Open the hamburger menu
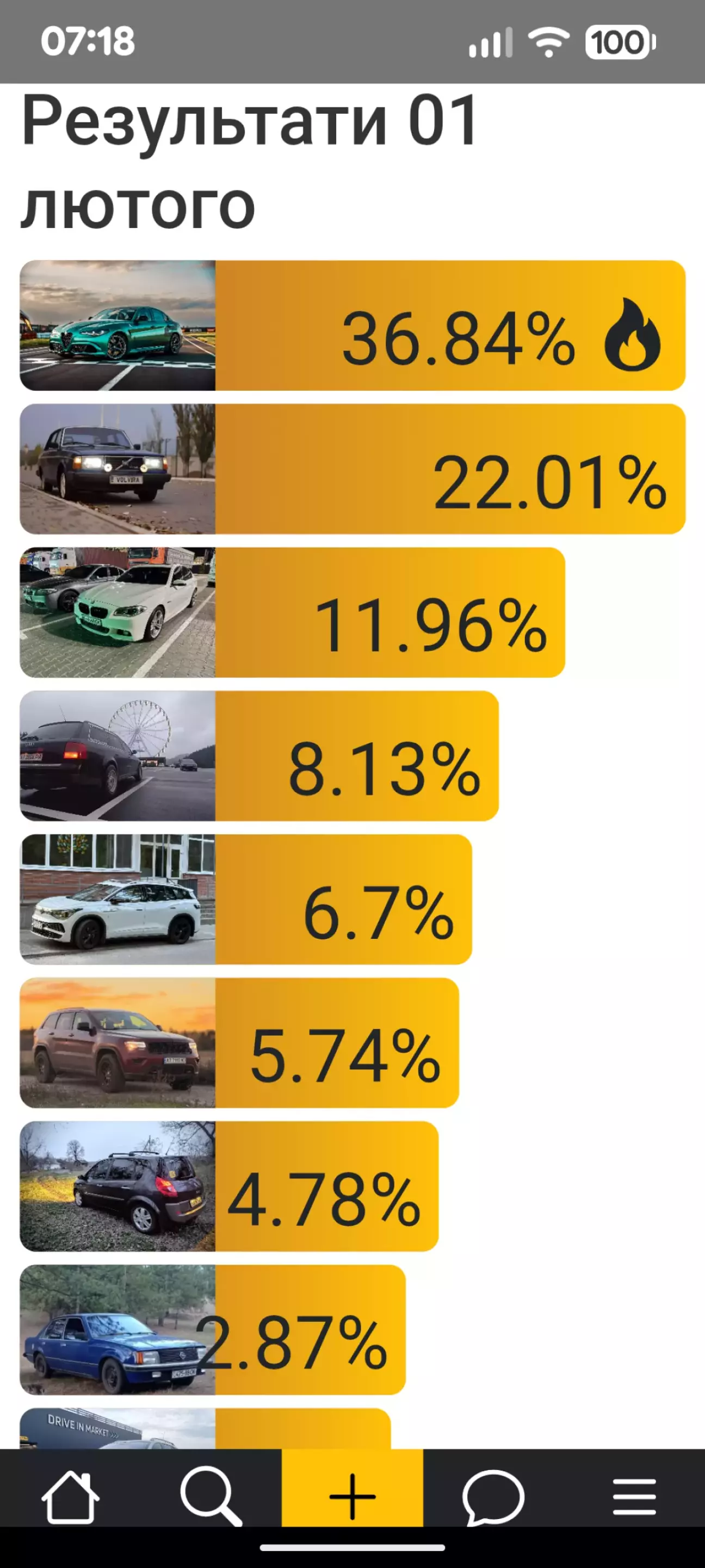 [x=634, y=1497]
